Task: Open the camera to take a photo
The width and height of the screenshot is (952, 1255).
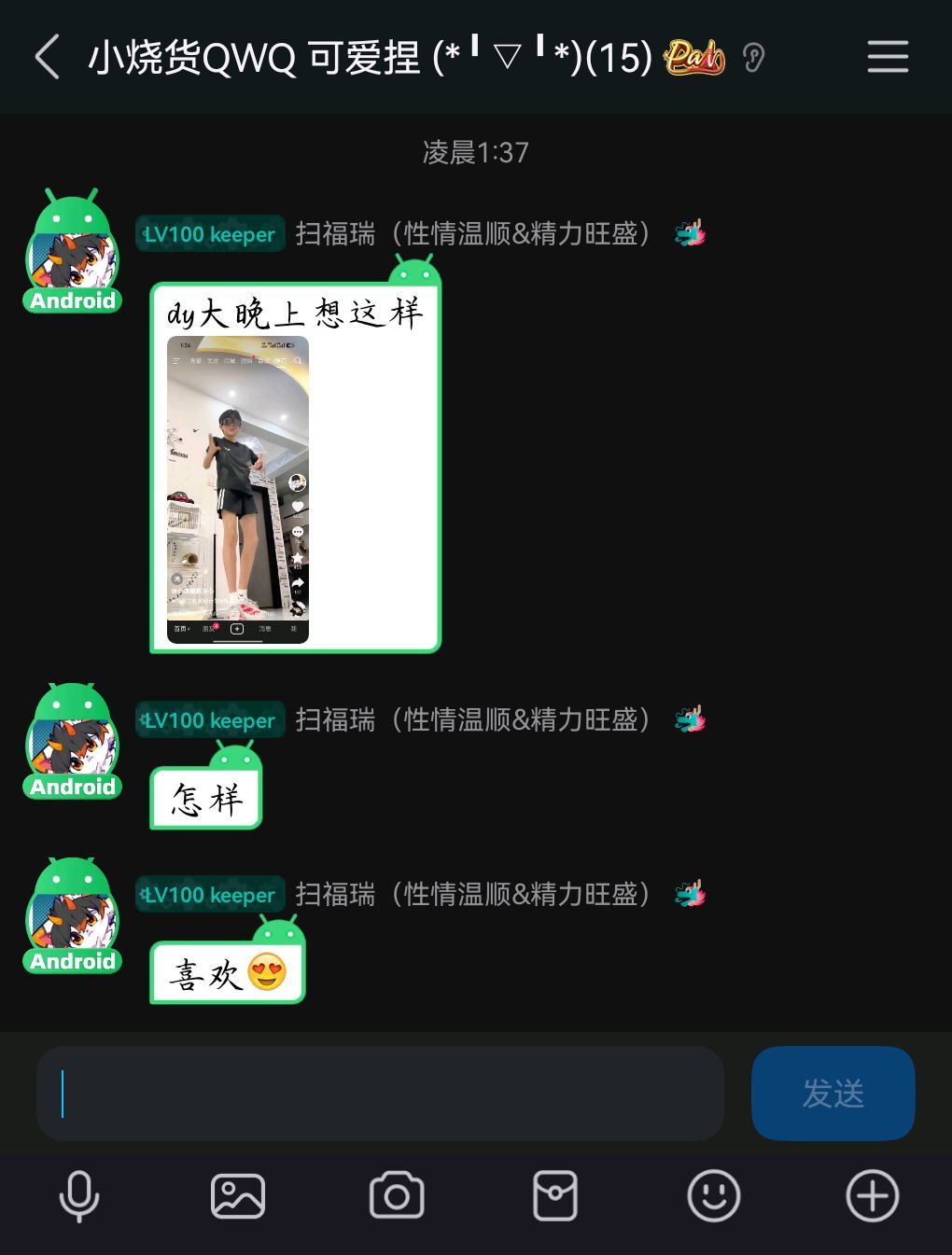Action: coord(397,1195)
